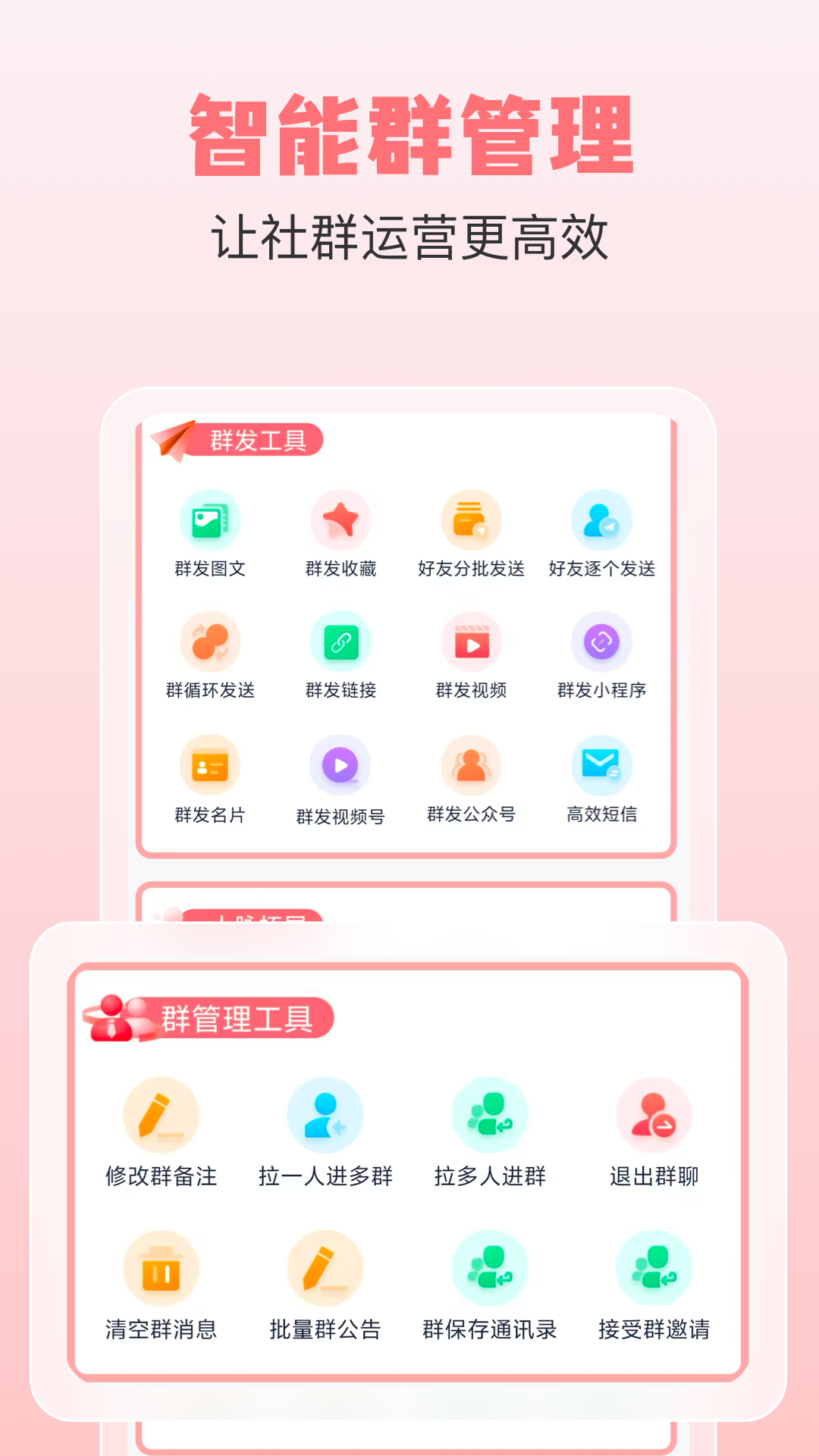Select the 批量群公告 batch announcement tool
This screenshot has height=1456, width=819.
coord(324,1267)
